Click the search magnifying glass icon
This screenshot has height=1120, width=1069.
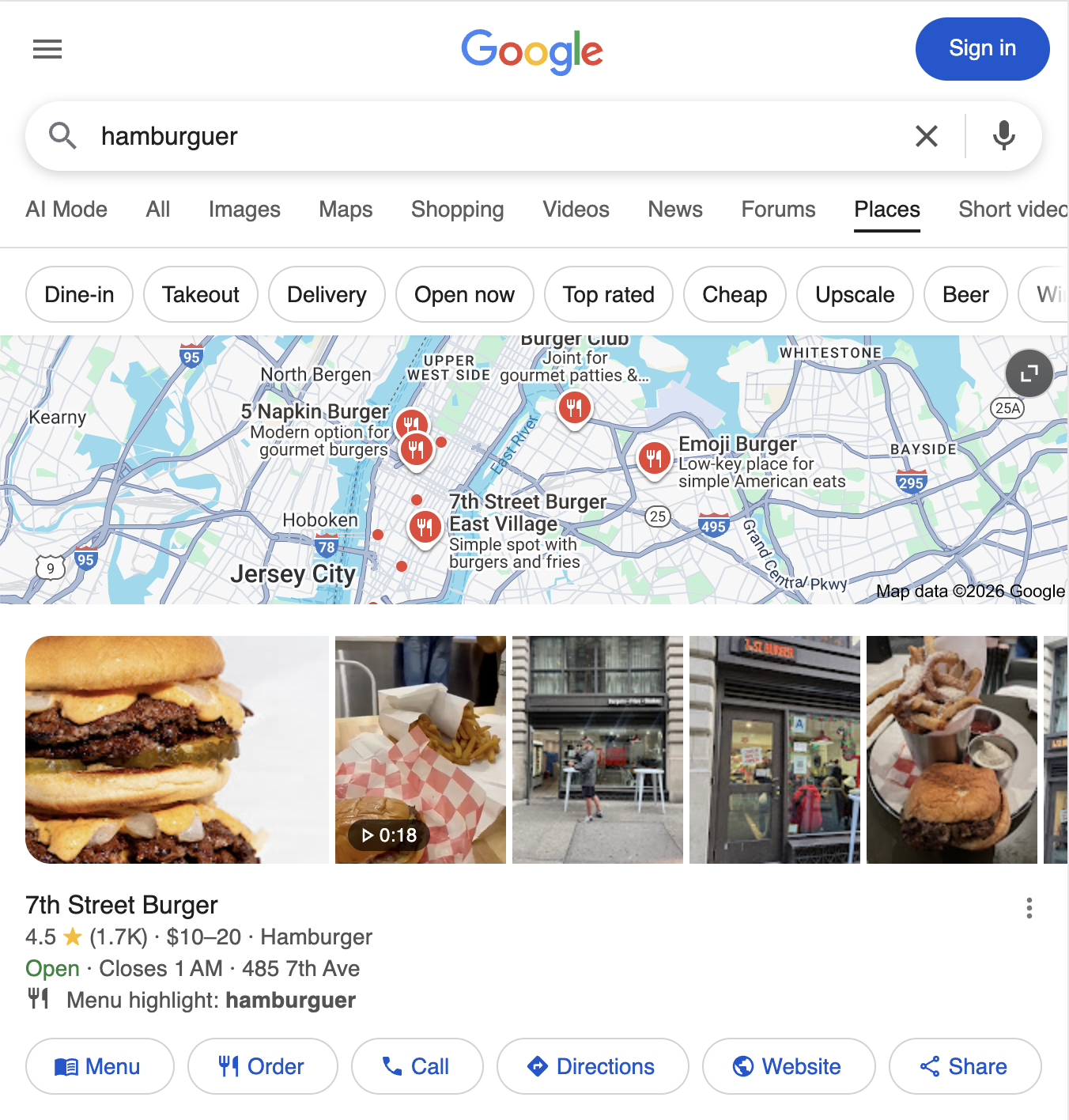(x=63, y=135)
